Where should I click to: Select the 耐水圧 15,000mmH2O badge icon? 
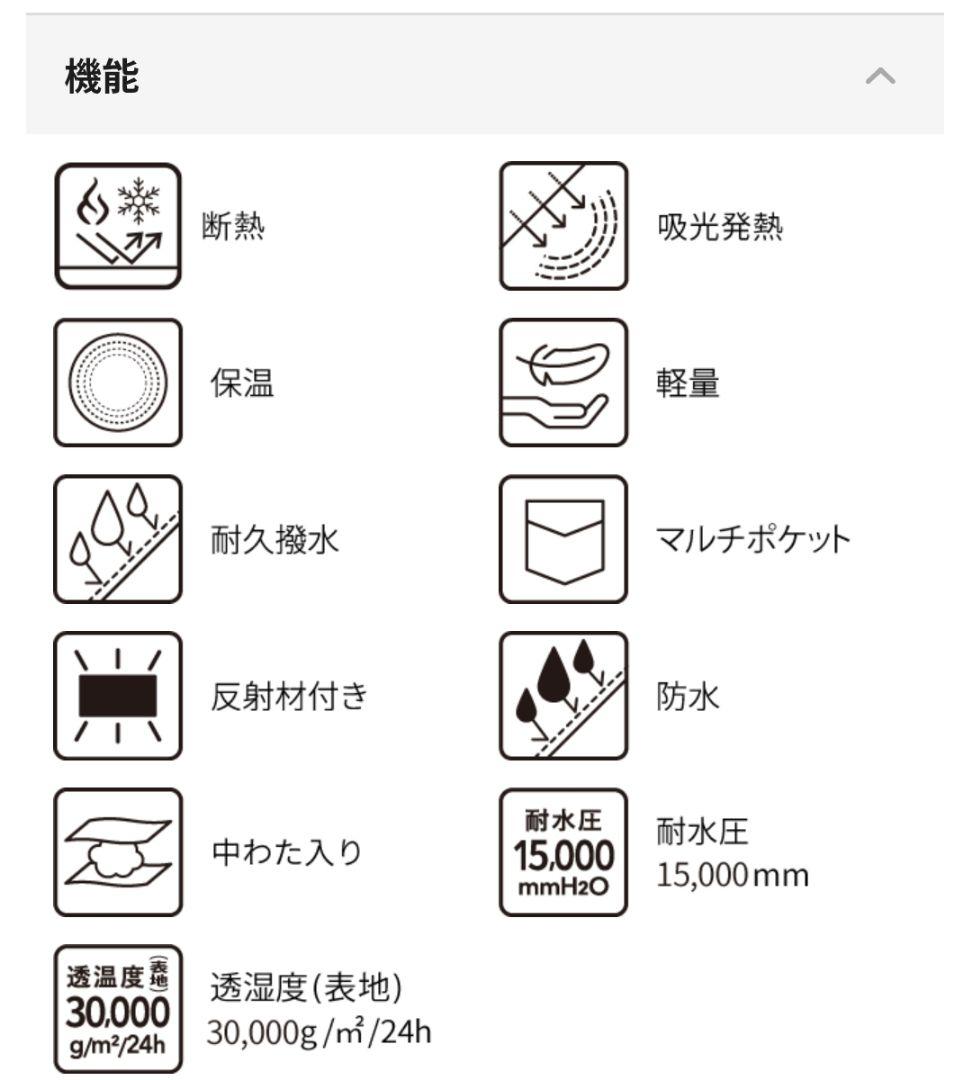(563, 855)
